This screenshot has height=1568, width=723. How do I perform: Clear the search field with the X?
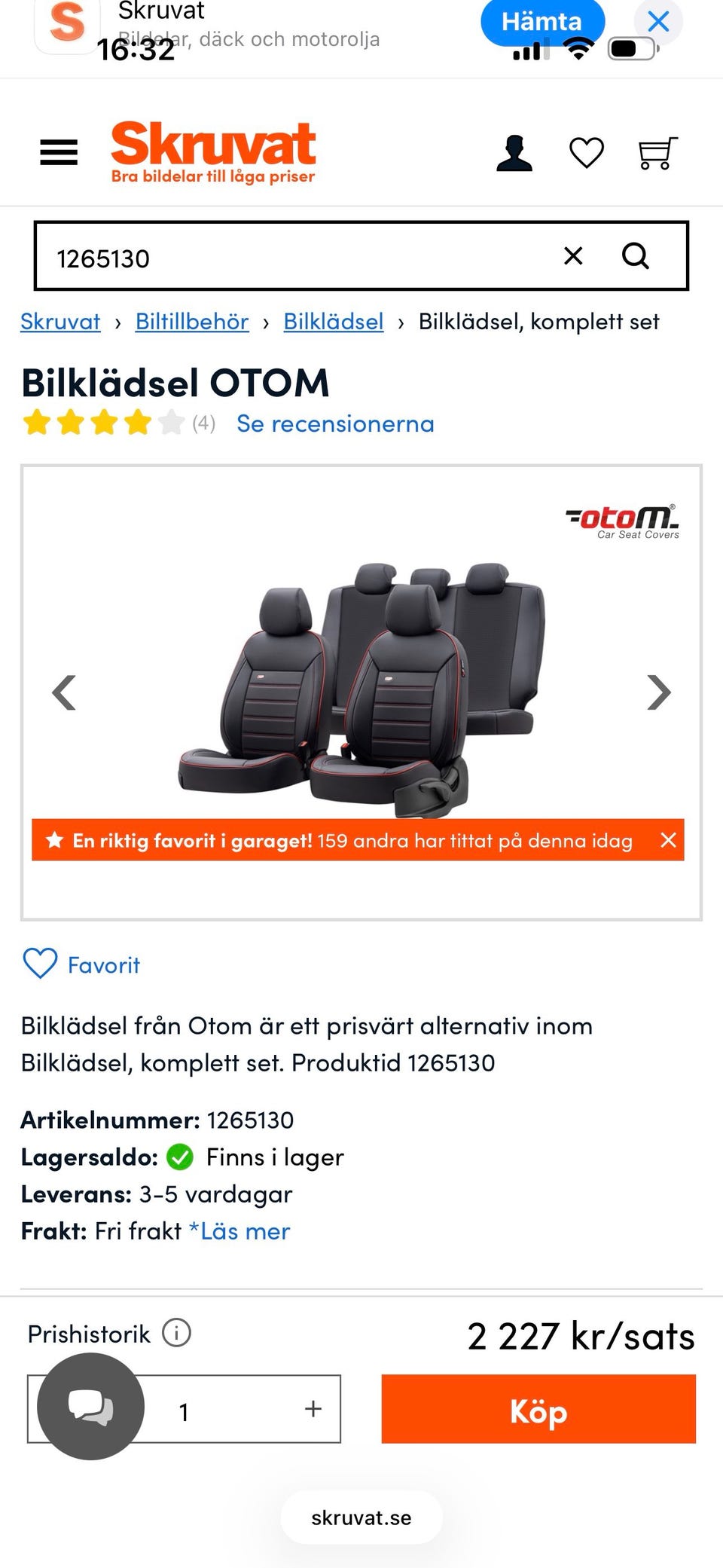[x=572, y=256]
